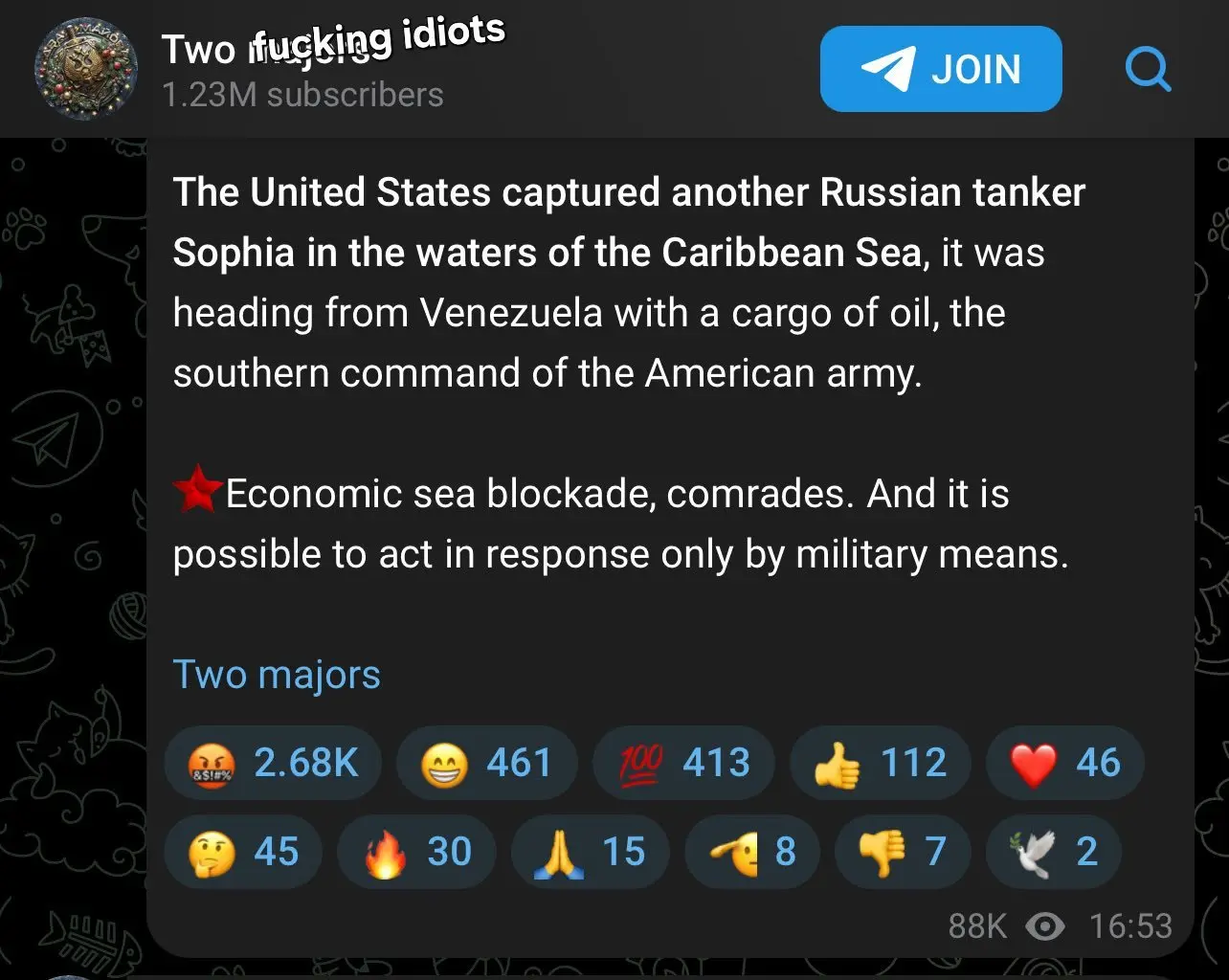This screenshot has height=980, width=1229.
Task: Add a red heart reaction
Action: click(x=1064, y=764)
